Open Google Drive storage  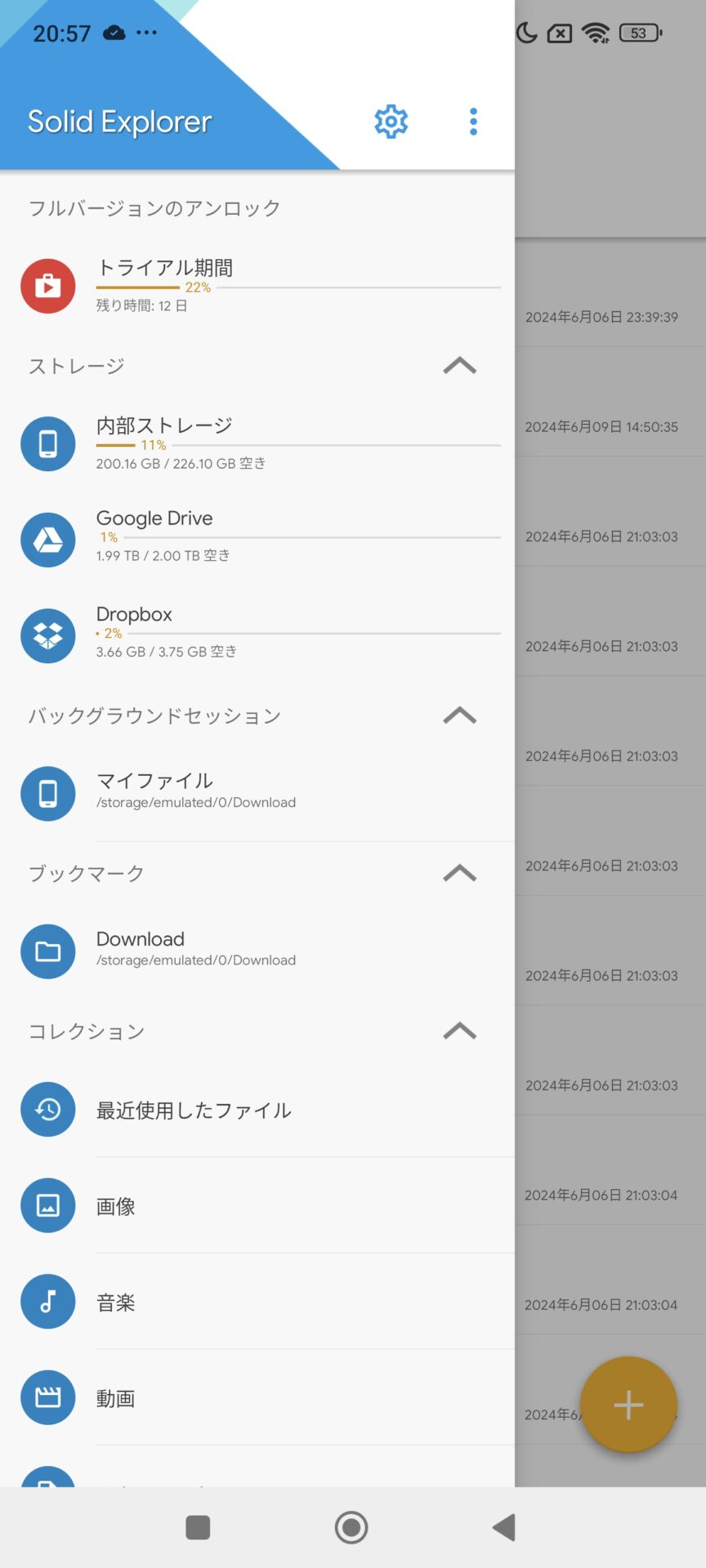[x=257, y=538]
